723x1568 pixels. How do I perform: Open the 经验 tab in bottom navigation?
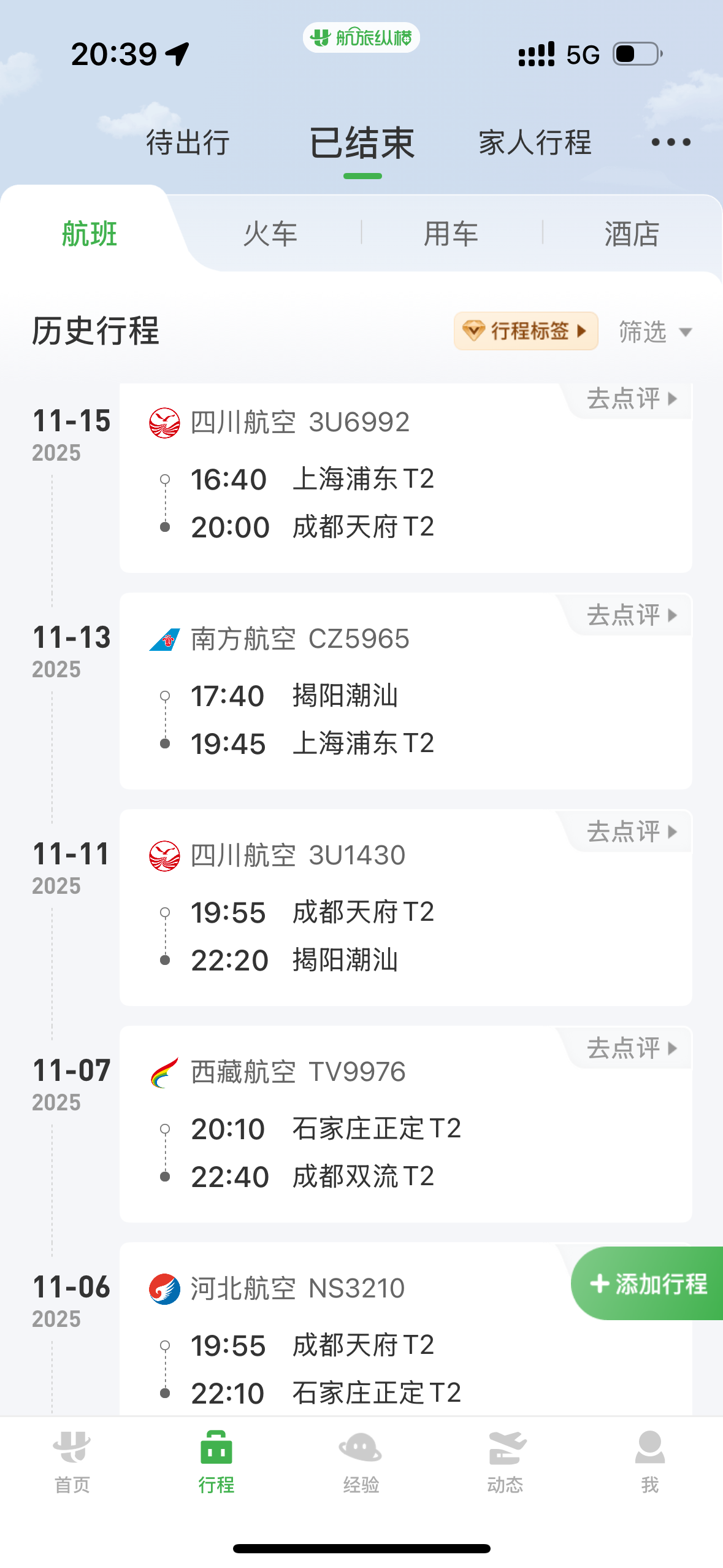[x=361, y=1462]
